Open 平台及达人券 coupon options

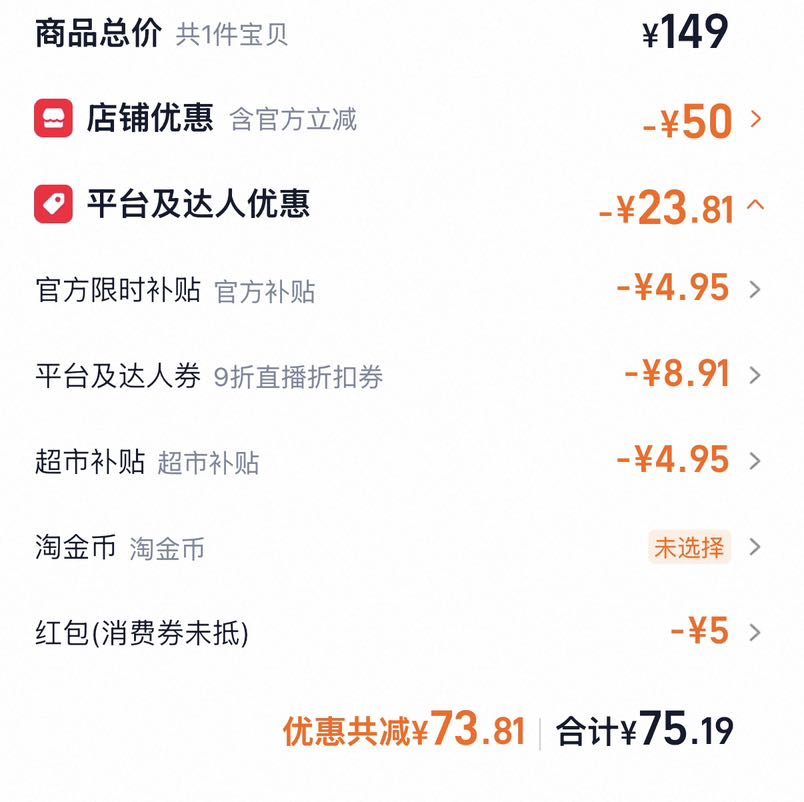pos(398,375)
